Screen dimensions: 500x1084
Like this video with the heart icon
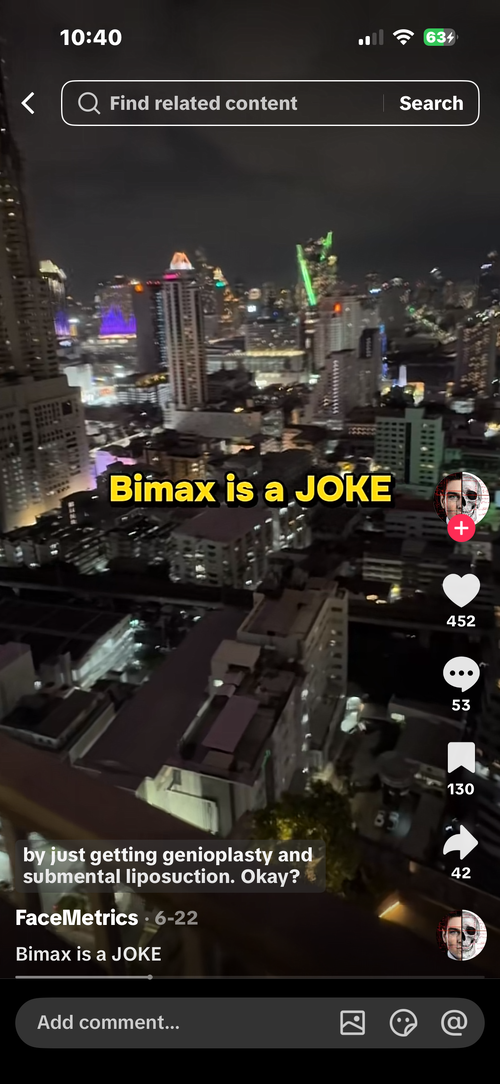461,590
